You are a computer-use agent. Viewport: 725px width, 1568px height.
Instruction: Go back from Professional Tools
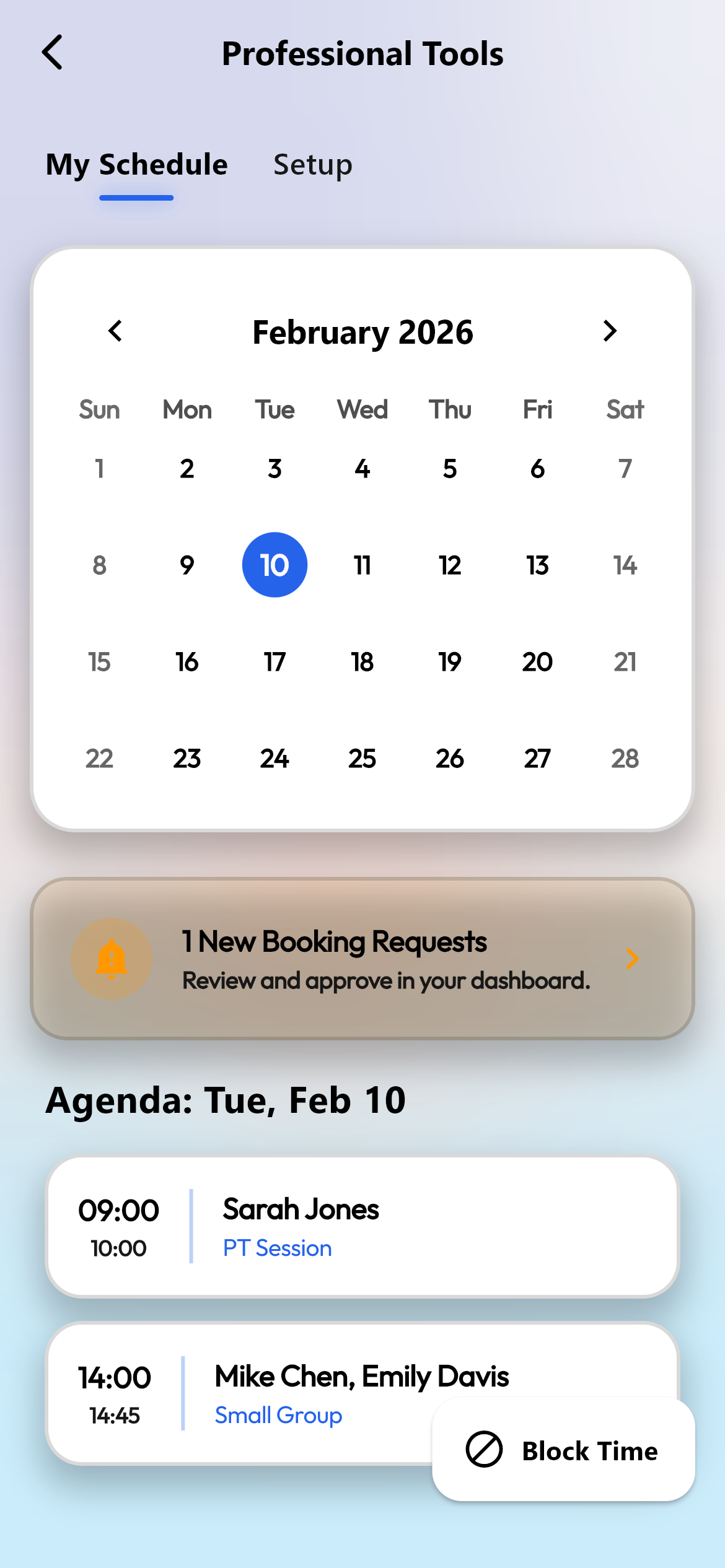pos(53,53)
